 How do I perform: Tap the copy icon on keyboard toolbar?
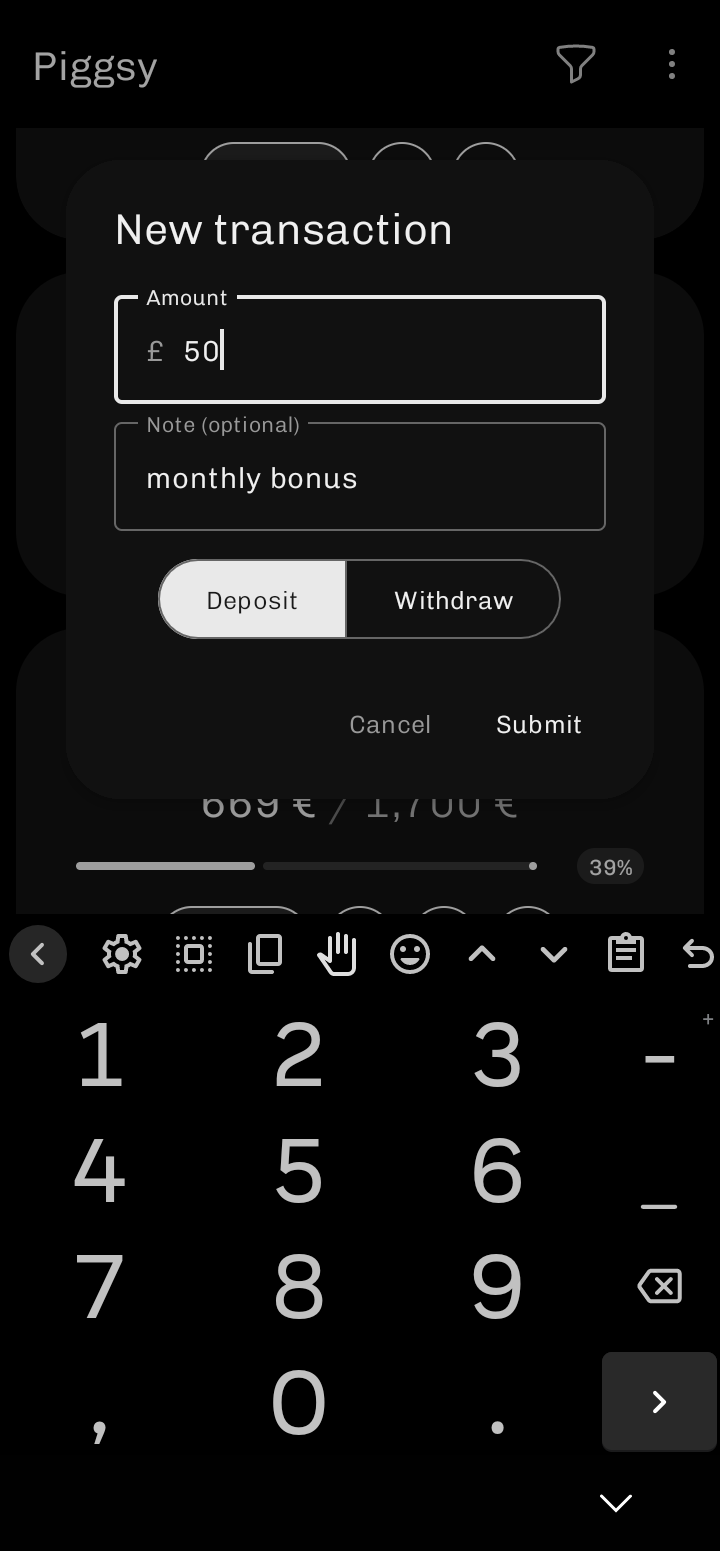(x=265, y=954)
